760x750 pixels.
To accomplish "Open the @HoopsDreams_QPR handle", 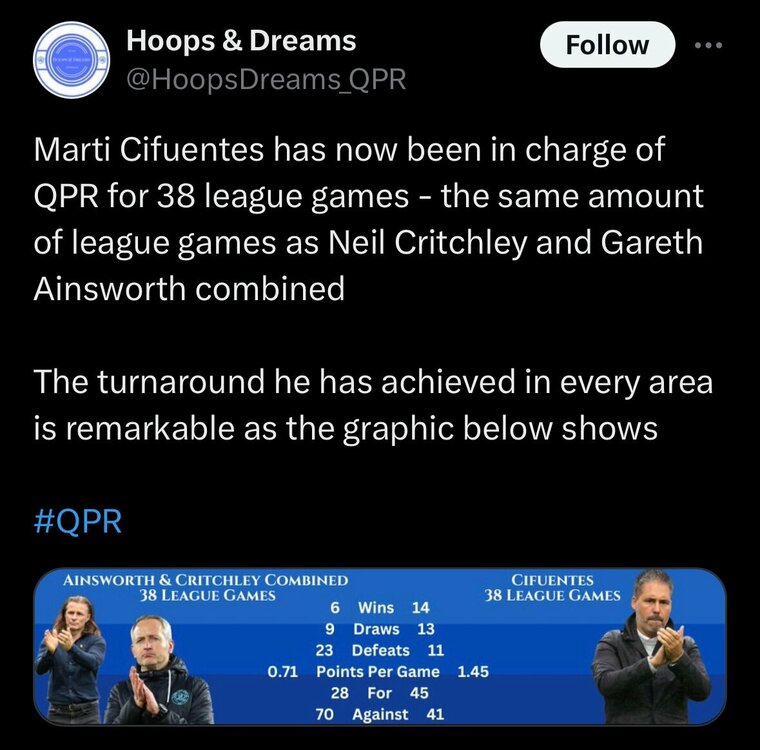I will (266, 81).
